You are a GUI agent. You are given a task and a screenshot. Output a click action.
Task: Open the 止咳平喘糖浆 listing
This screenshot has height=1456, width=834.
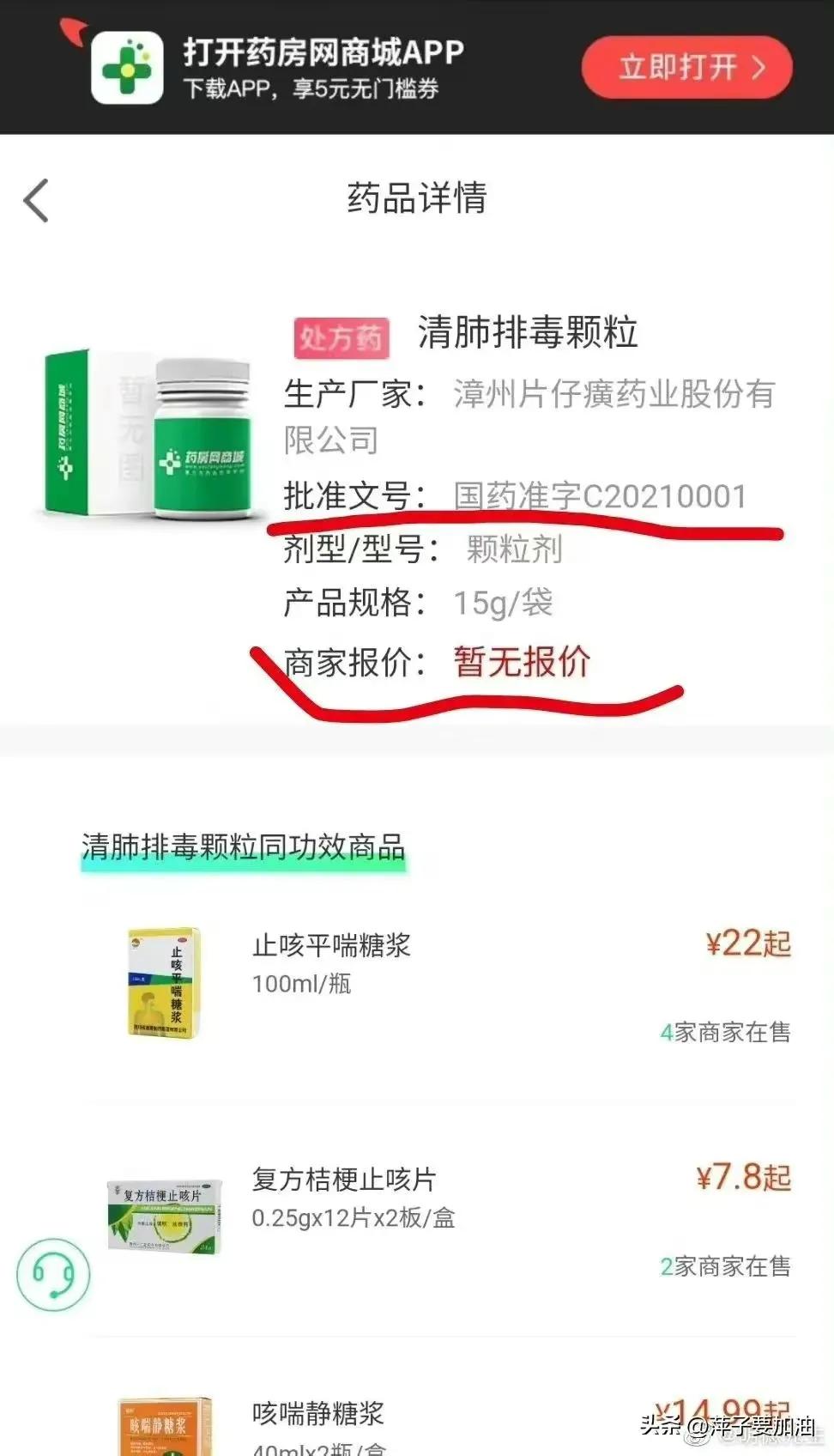coord(330,944)
